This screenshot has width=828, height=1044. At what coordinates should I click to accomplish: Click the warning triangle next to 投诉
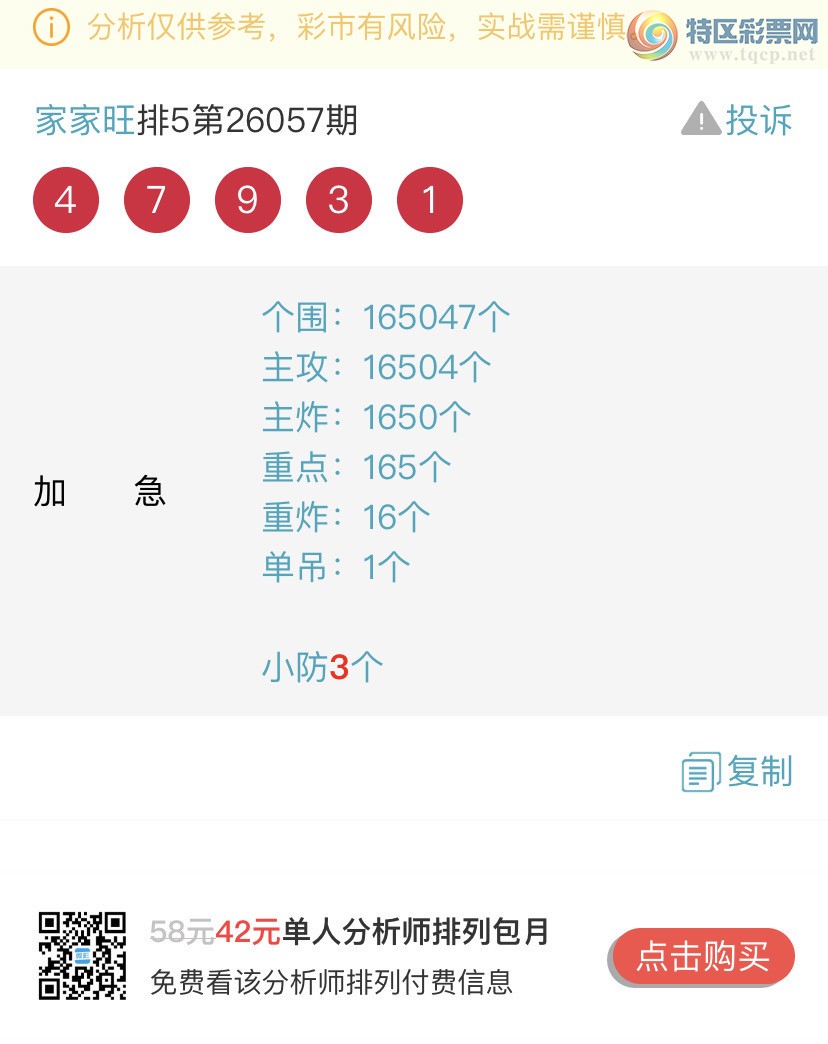click(x=701, y=118)
